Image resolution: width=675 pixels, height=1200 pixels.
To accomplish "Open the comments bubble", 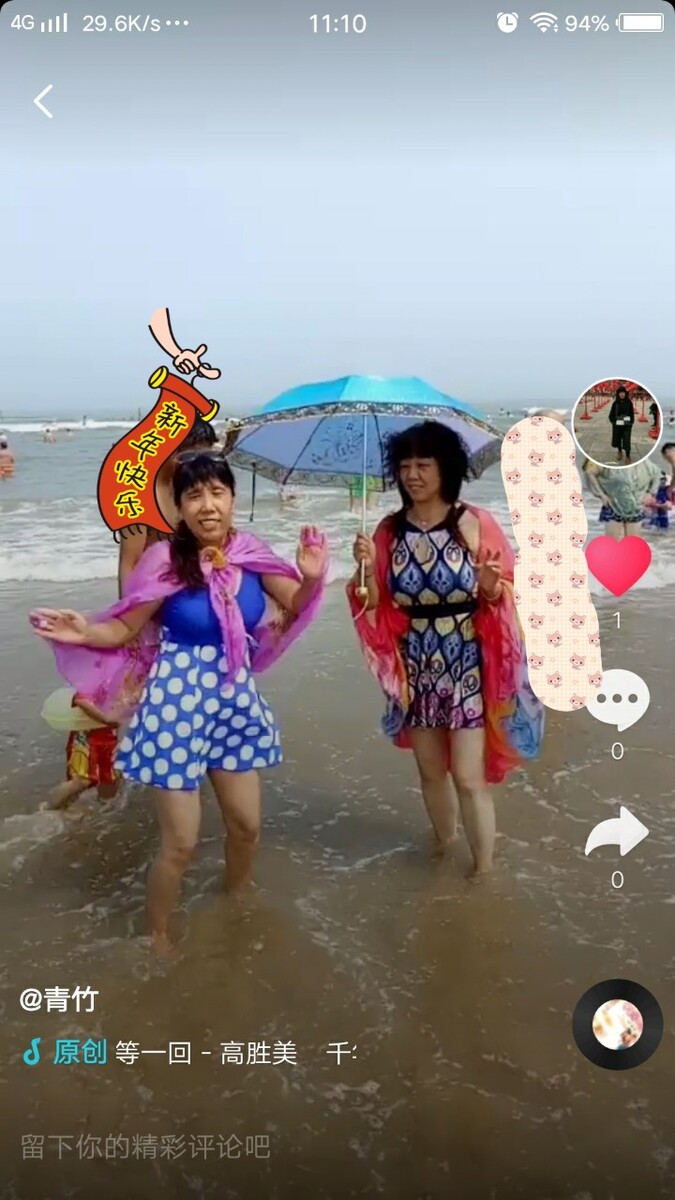I will [617, 700].
